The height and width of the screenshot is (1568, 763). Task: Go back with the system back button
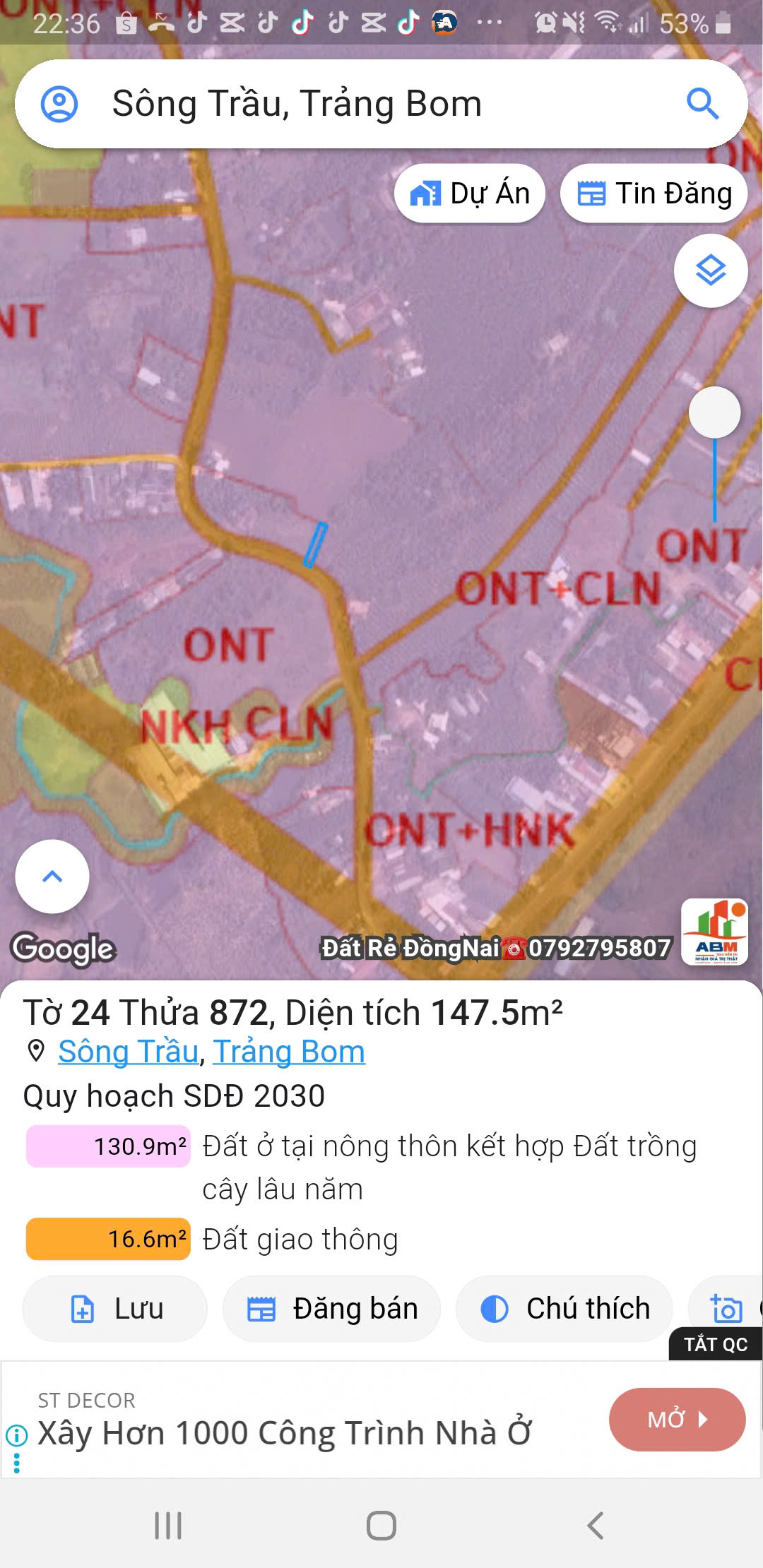[595, 1526]
